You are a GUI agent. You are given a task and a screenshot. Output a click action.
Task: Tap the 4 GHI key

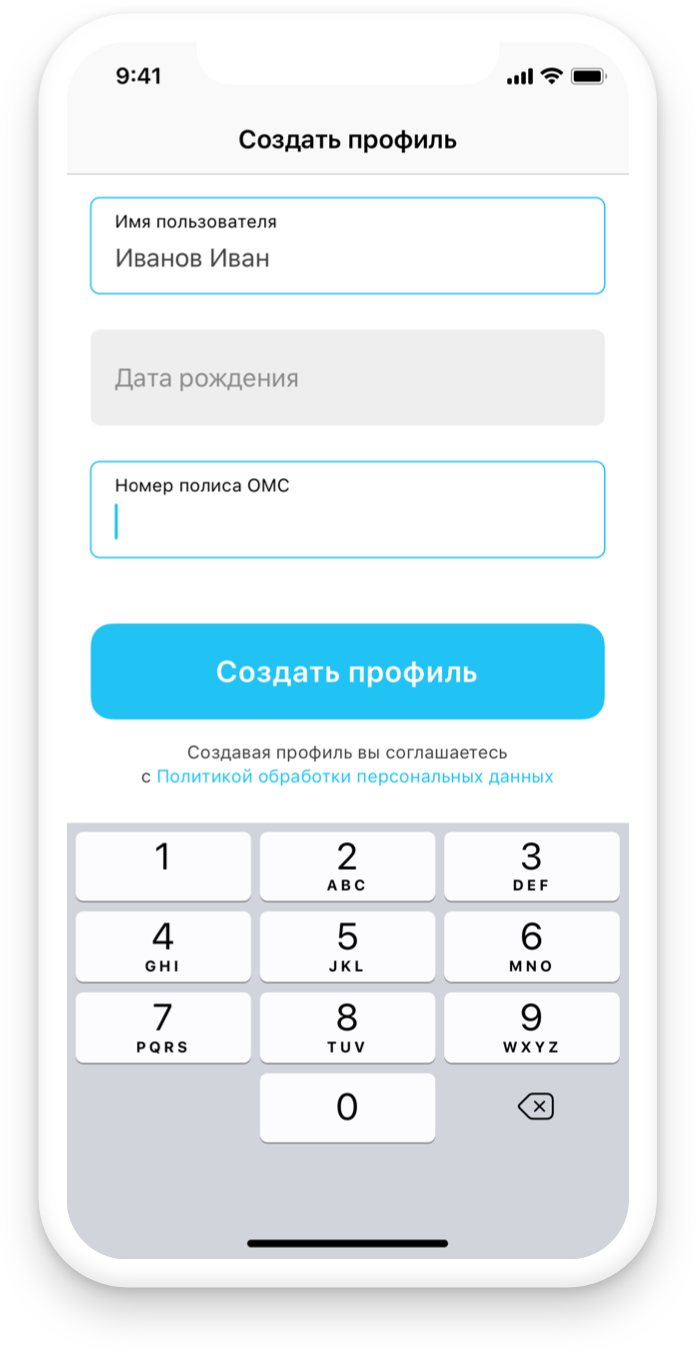(x=163, y=946)
